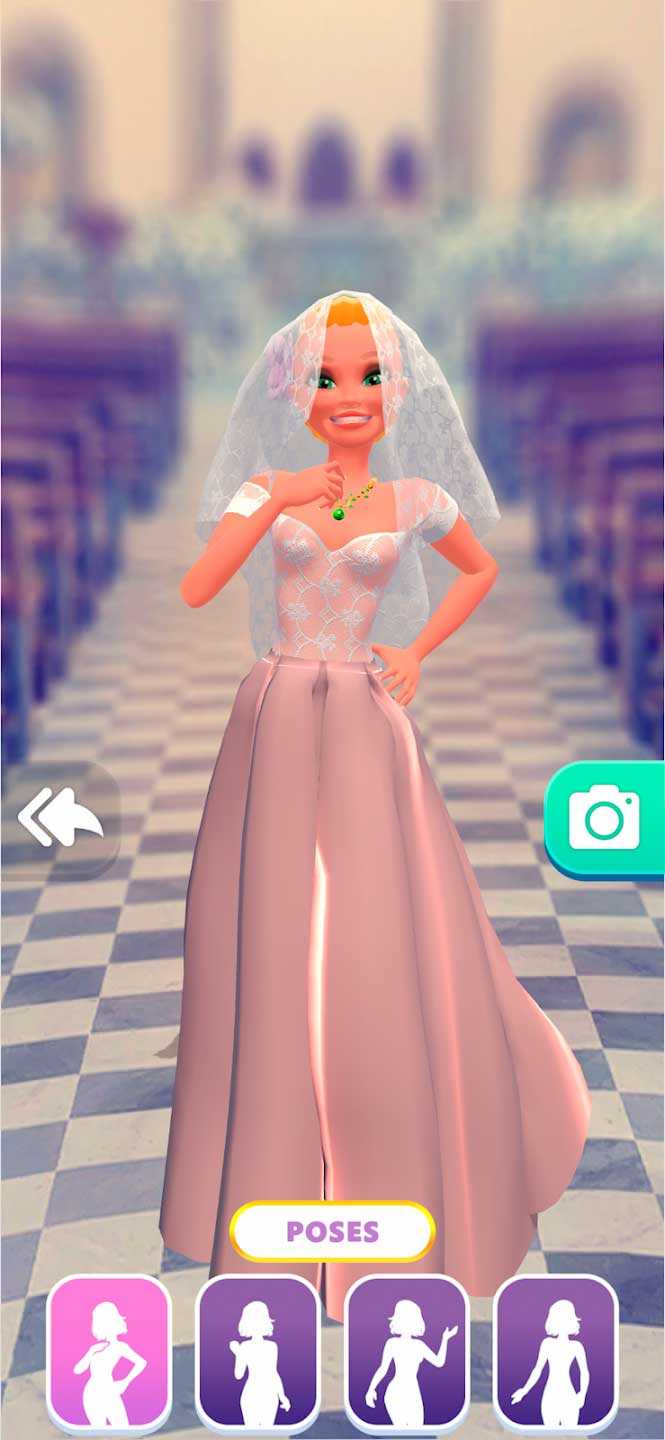Take a photo with the camera button

(x=604, y=818)
